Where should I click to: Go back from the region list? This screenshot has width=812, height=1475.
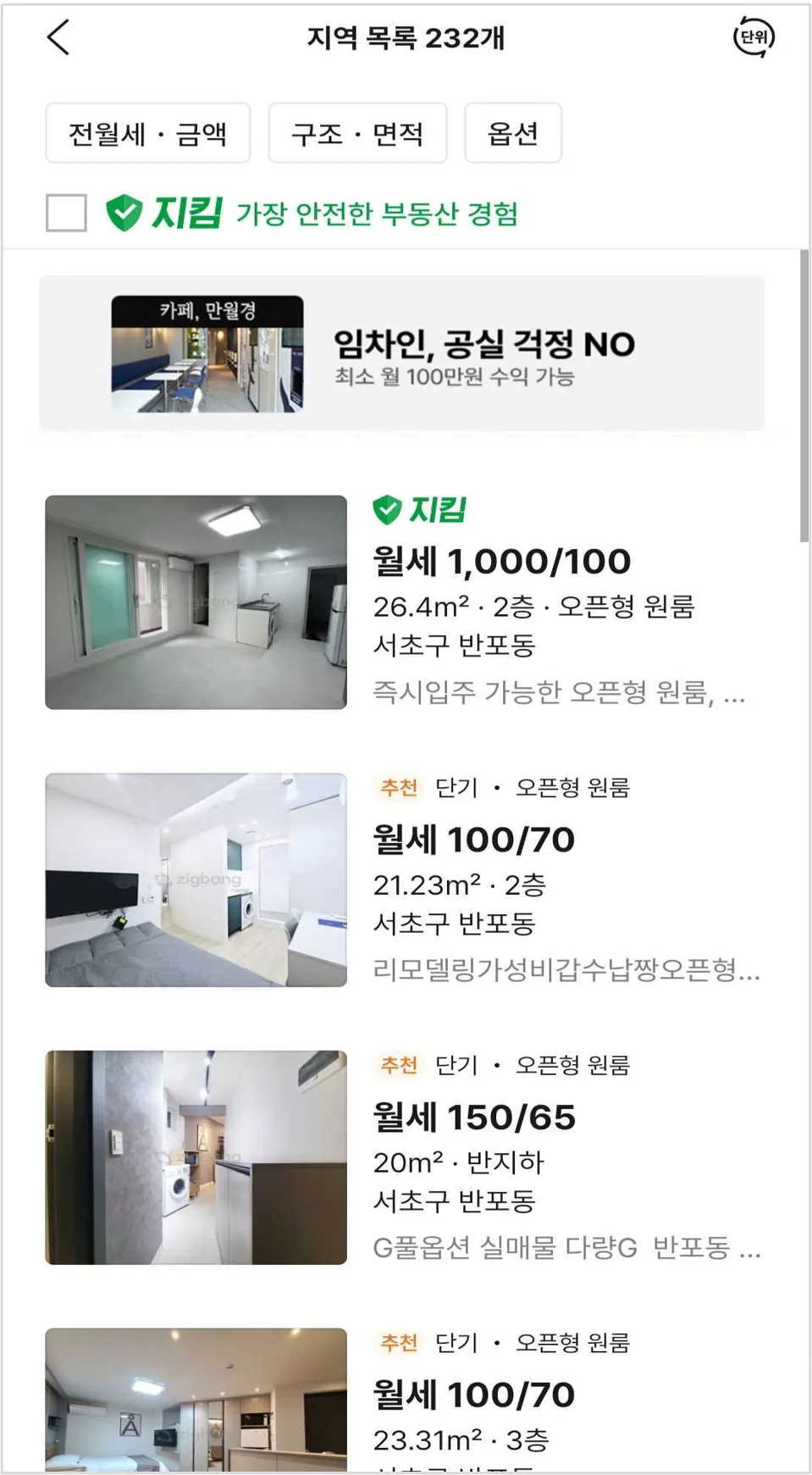click(58, 38)
